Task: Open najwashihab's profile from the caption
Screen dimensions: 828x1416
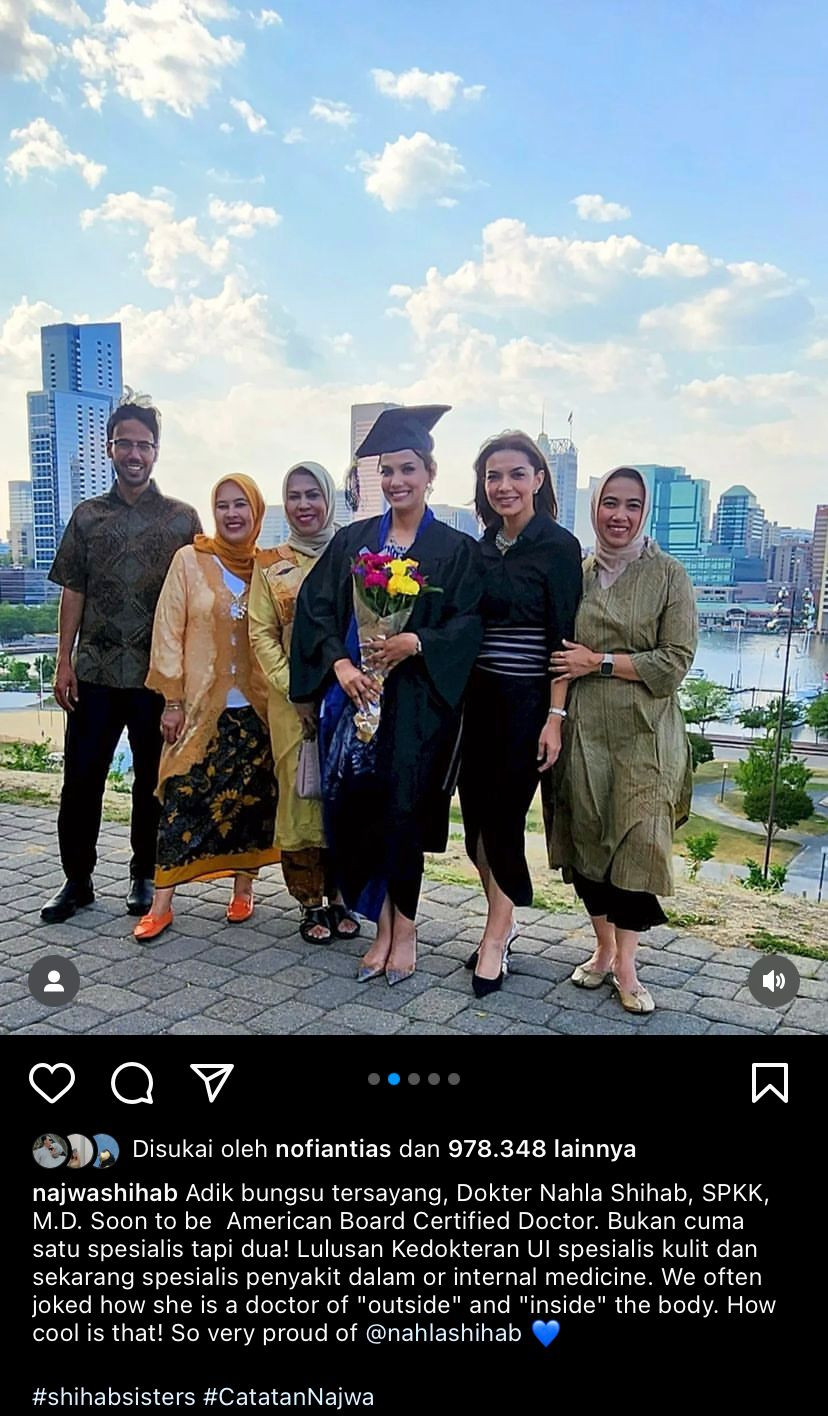Action: [x=105, y=1193]
